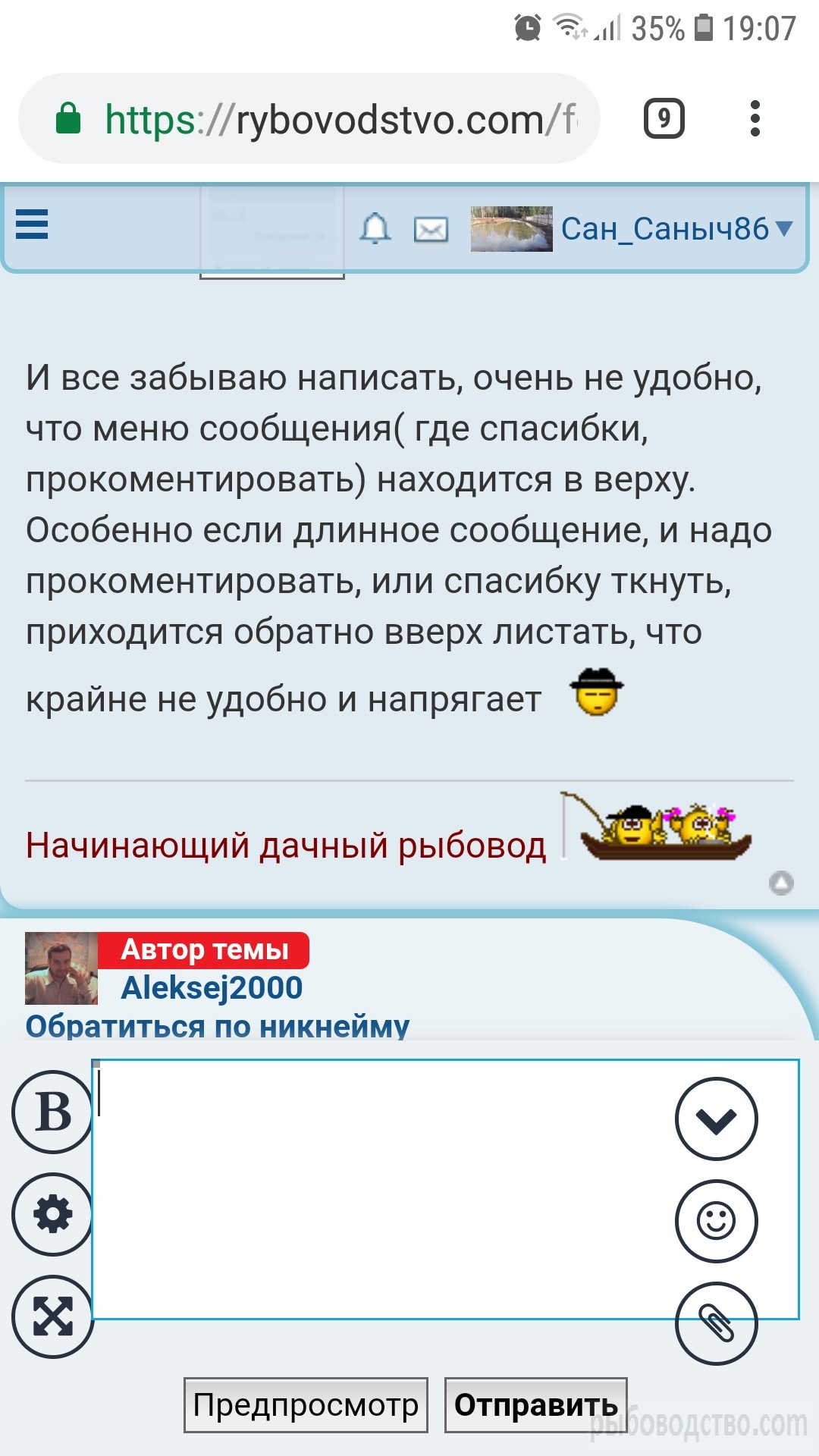This screenshot has height=1456, width=819.
Task: Jump to top with the up-arrow icon
Action: pyautogui.click(x=781, y=883)
